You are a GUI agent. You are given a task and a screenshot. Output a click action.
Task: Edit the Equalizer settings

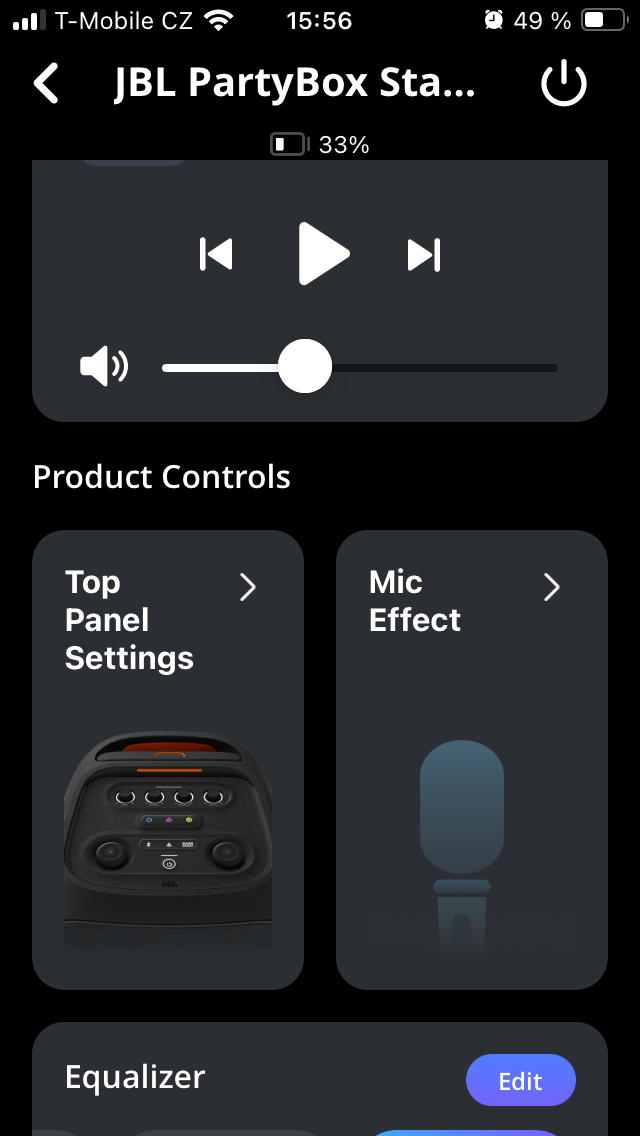[x=520, y=1081]
